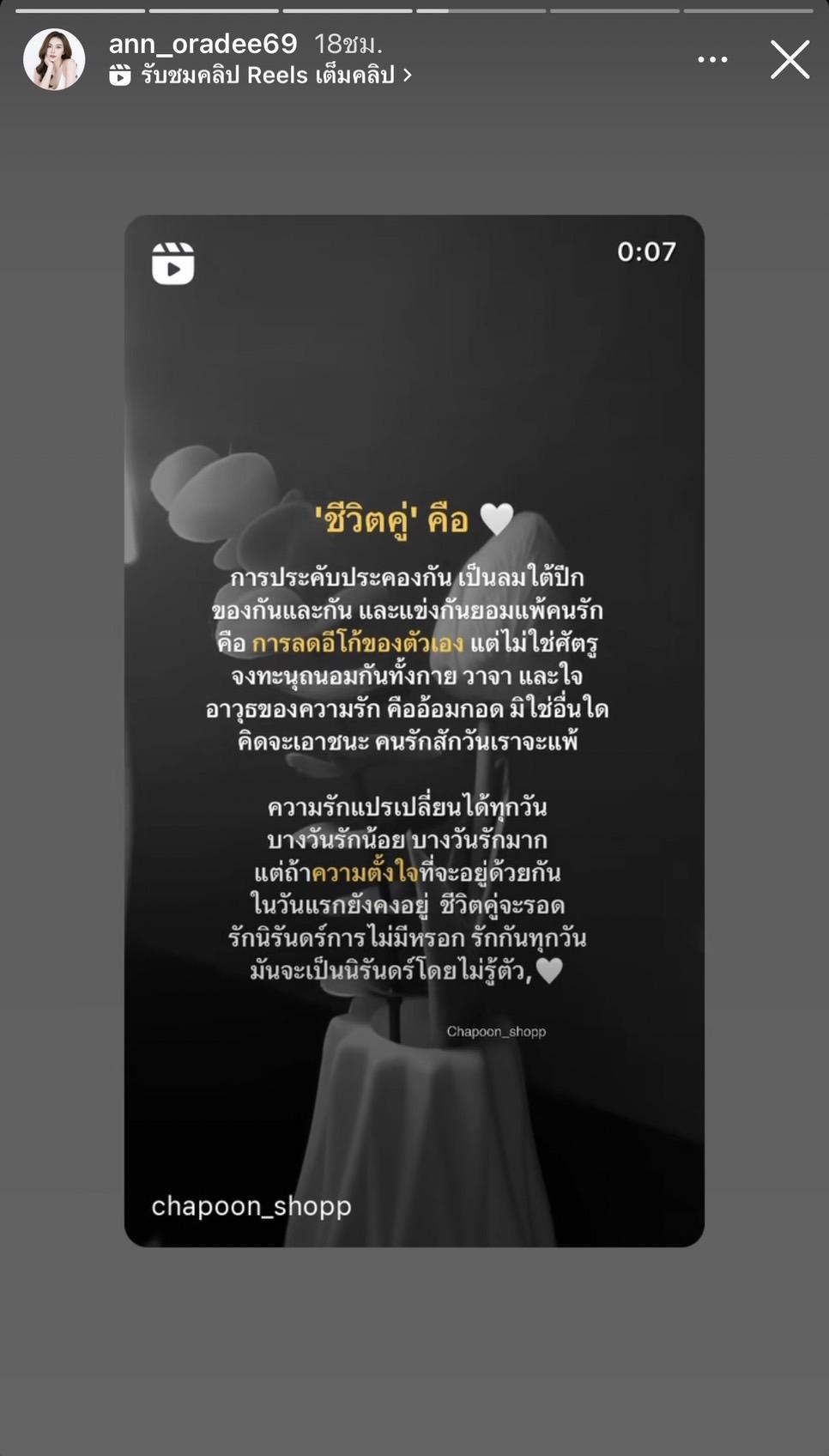Open the story options menu
The image size is (829, 1456).
(712, 60)
